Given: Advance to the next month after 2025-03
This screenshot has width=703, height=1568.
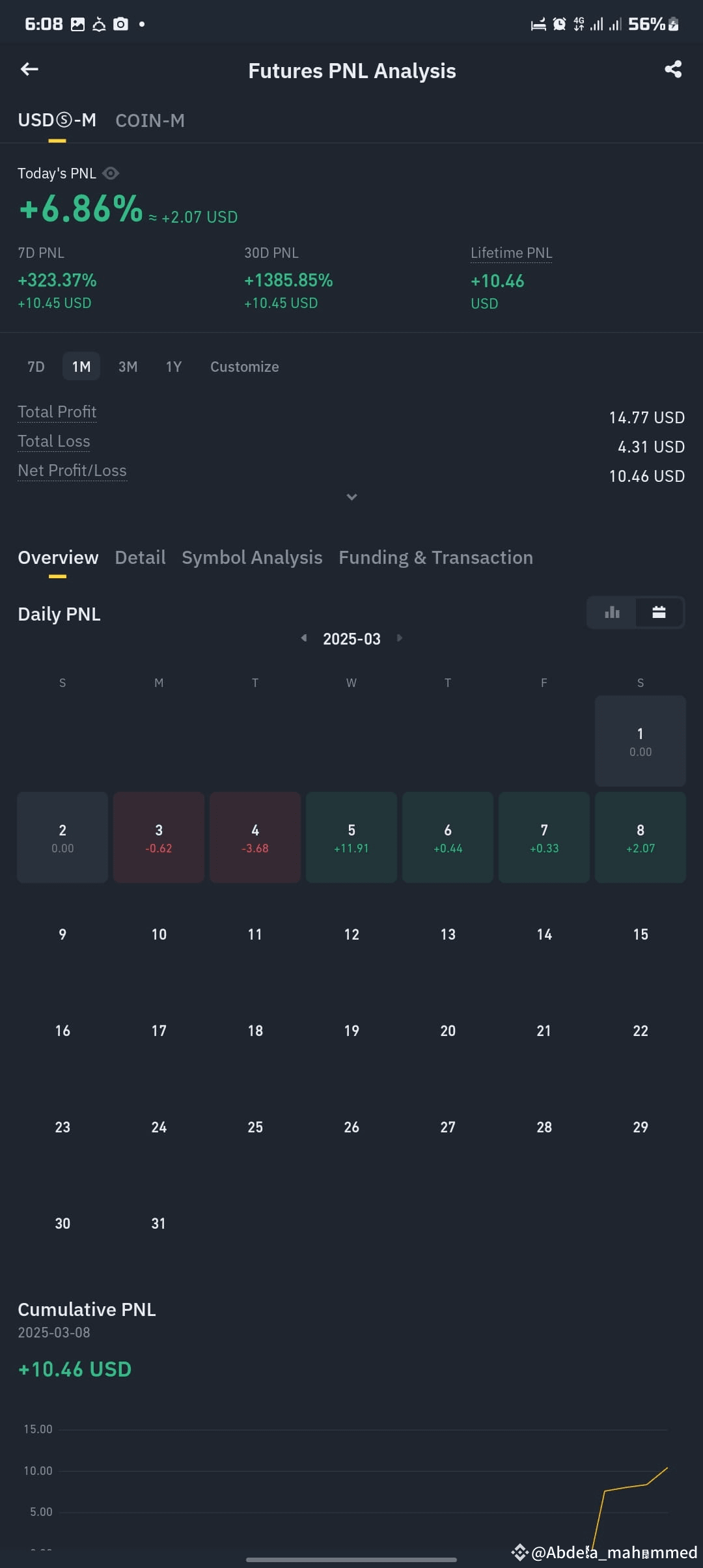Looking at the screenshot, I should [399, 639].
